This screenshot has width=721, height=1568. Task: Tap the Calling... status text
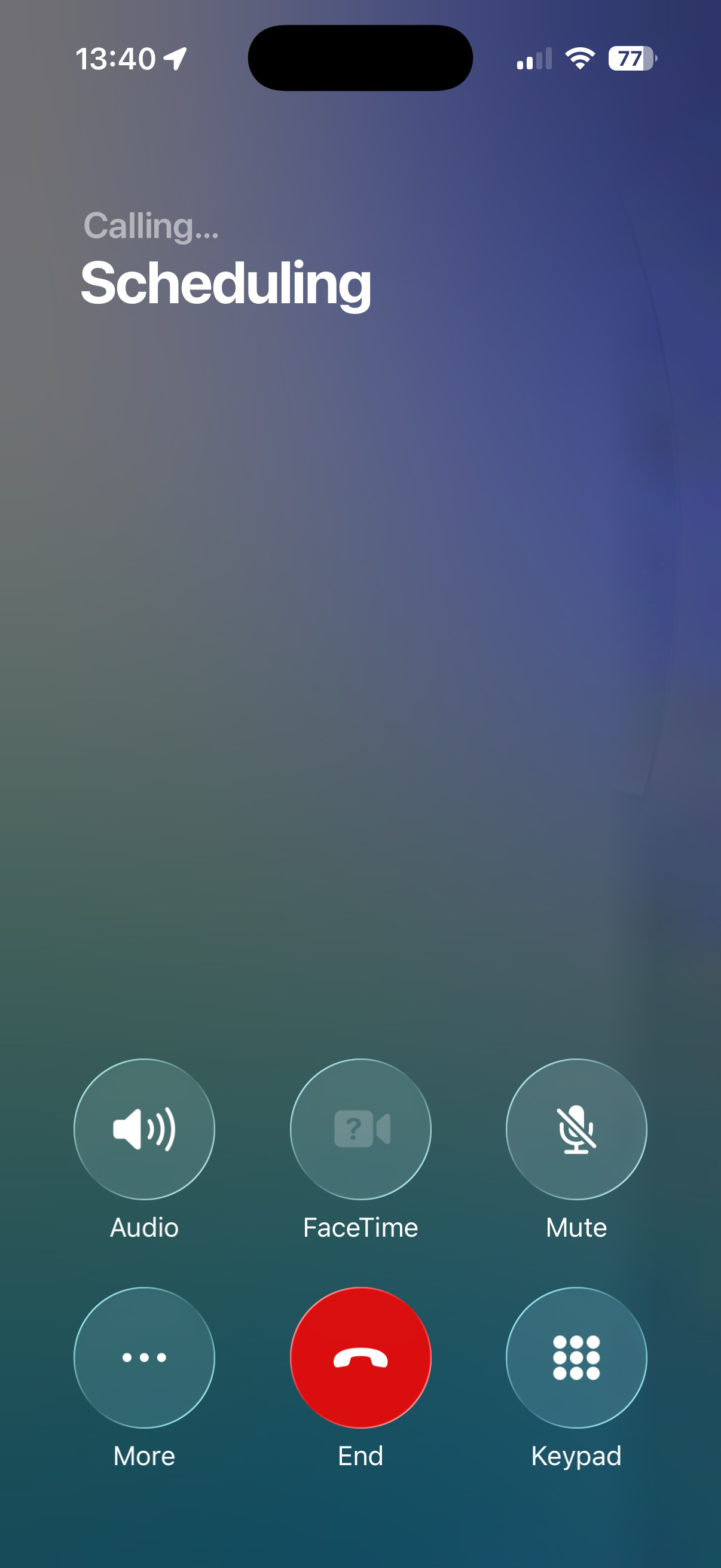(149, 226)
